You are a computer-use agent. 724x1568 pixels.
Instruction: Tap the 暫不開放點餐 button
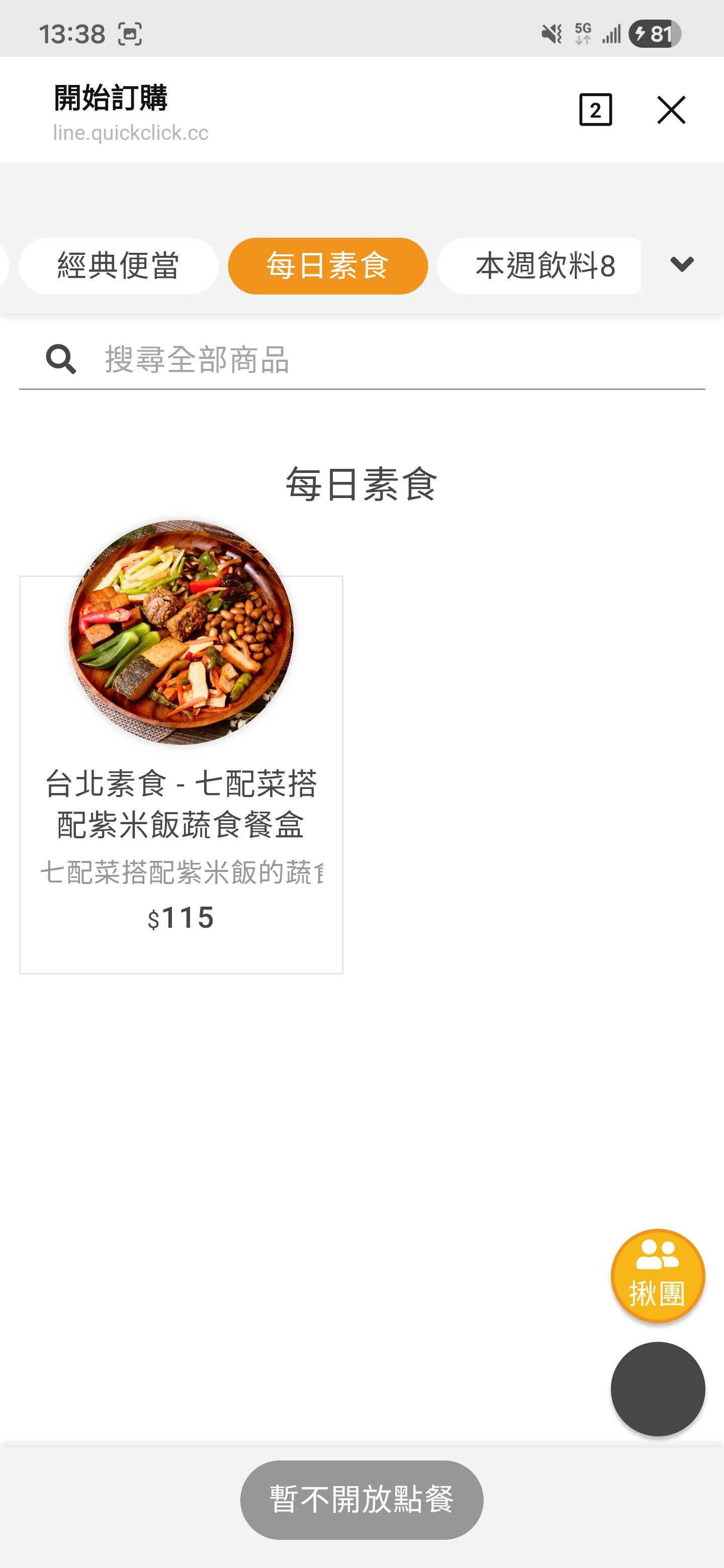tap(361, 1500)
